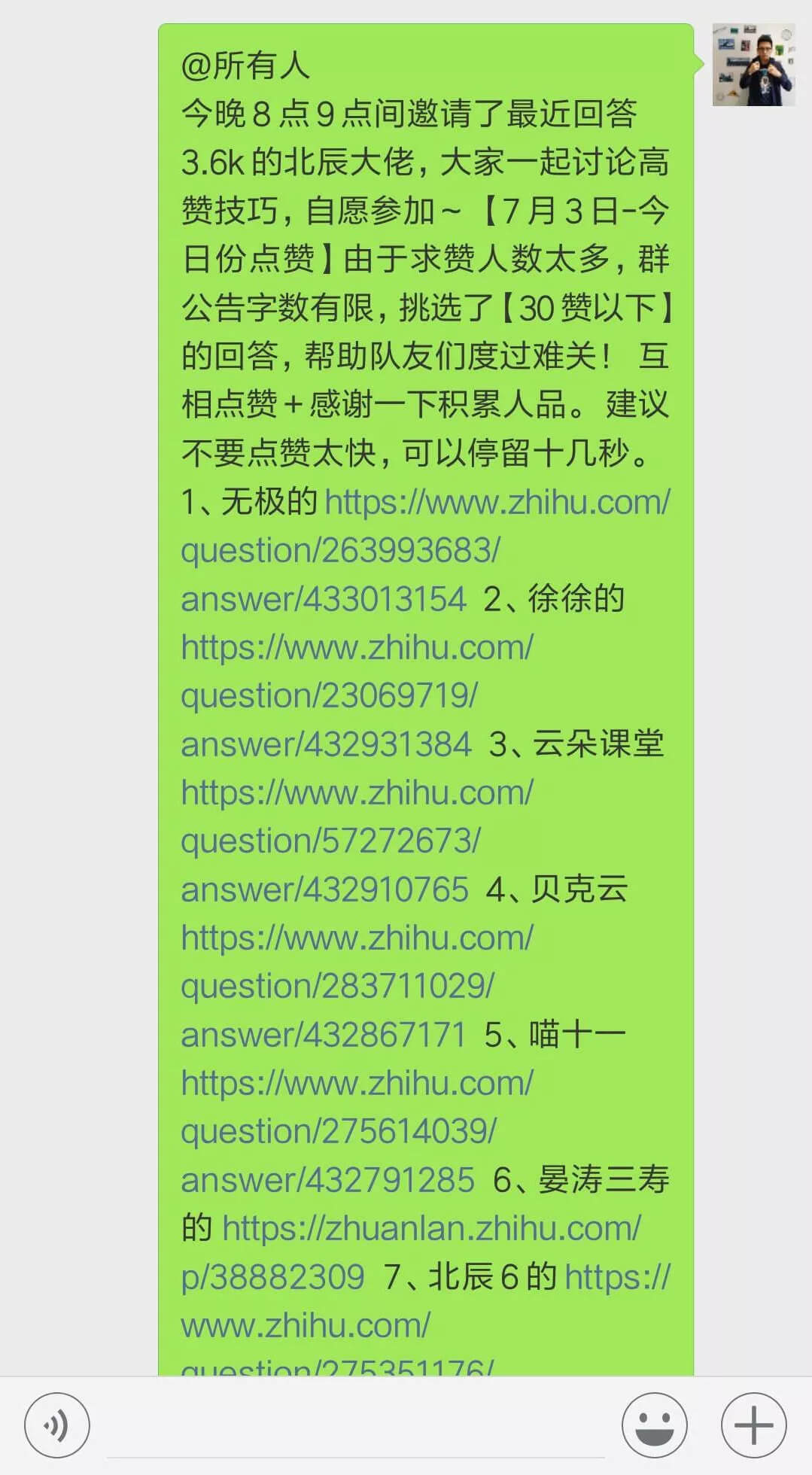Open the sender's profile avatar
The image size is (812, 1475).
point(753,65)
